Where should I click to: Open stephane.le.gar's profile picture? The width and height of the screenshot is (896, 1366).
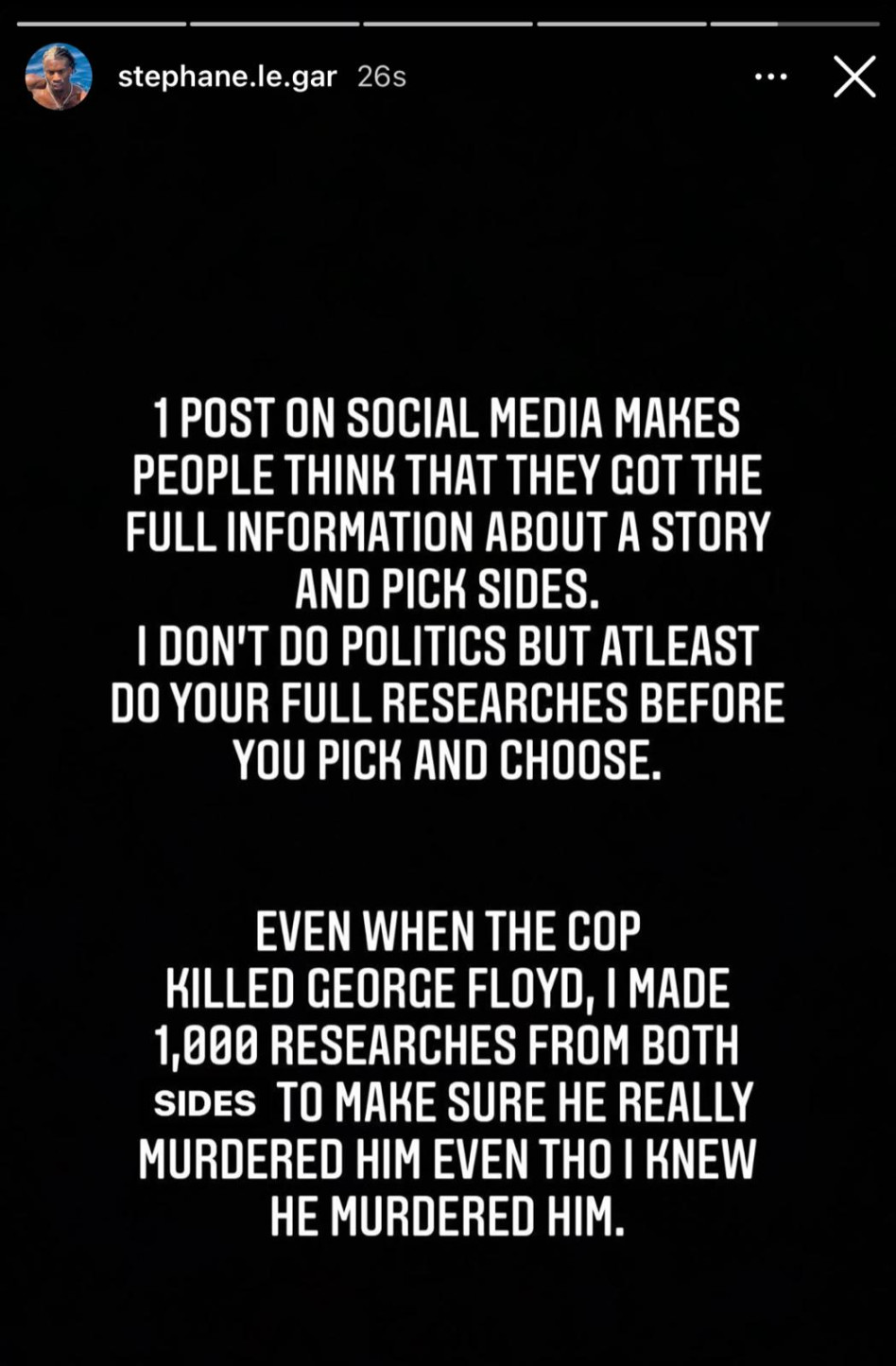pyautogui.click(x=59, y=77)
